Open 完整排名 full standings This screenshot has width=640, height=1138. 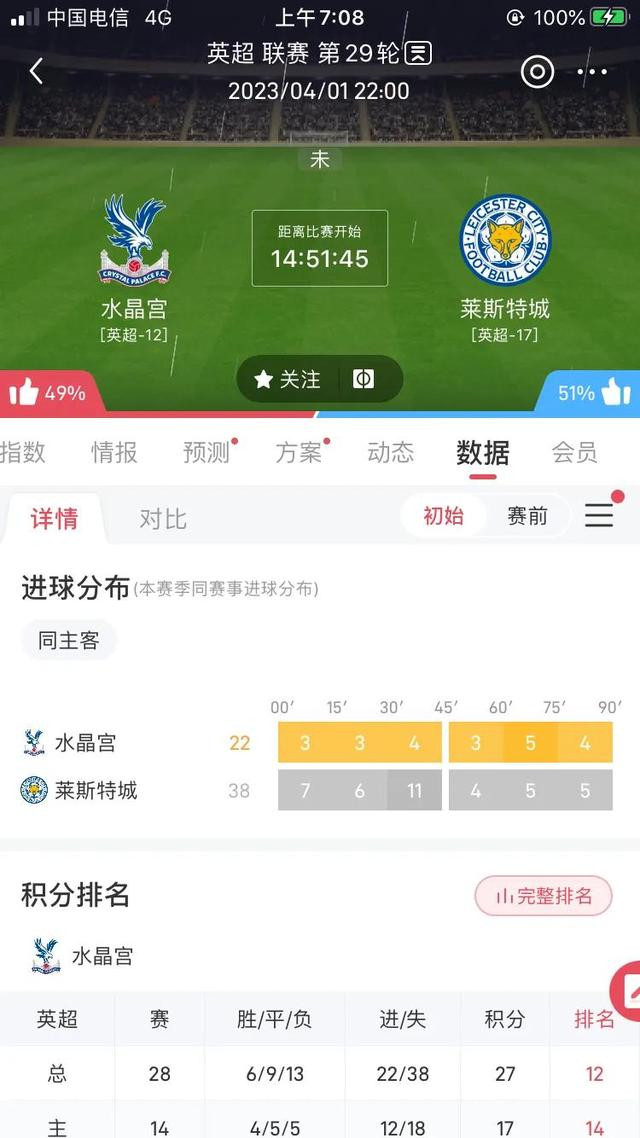(543, 896)
